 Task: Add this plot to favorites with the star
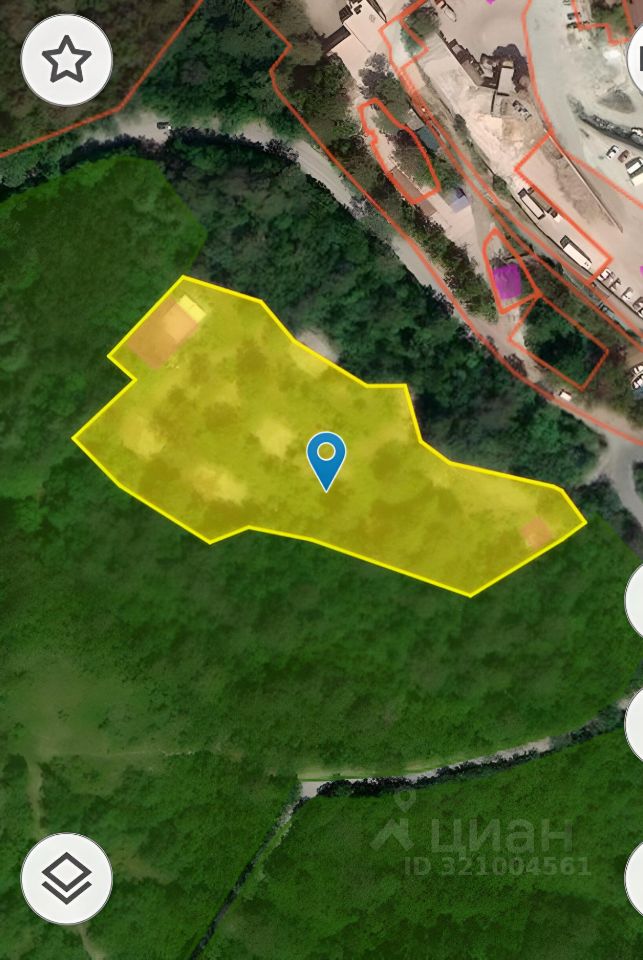[x=66, y=61]
